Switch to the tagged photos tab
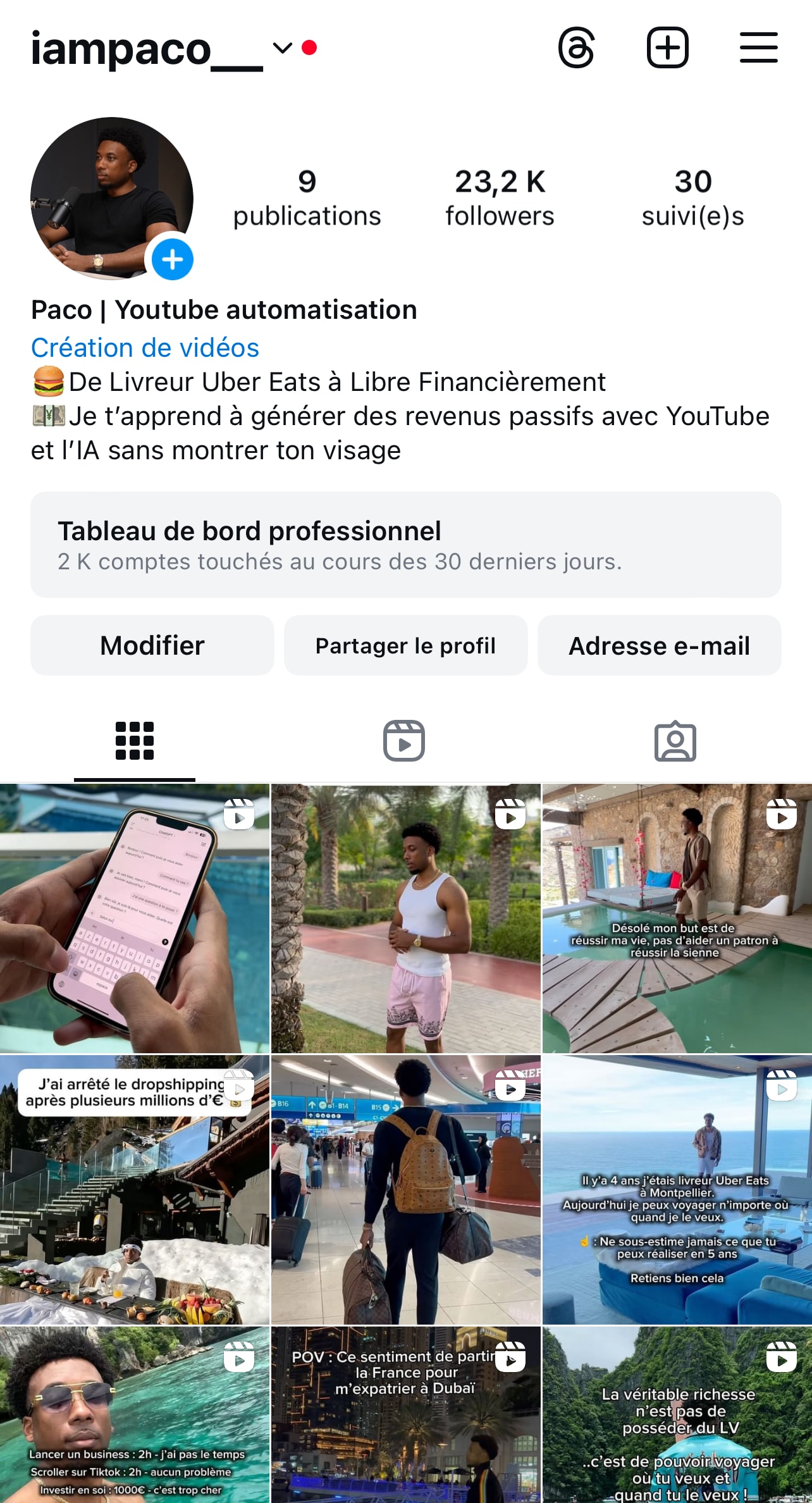Viewport: 812px width, 1503px height. click(x=675, y=741)
